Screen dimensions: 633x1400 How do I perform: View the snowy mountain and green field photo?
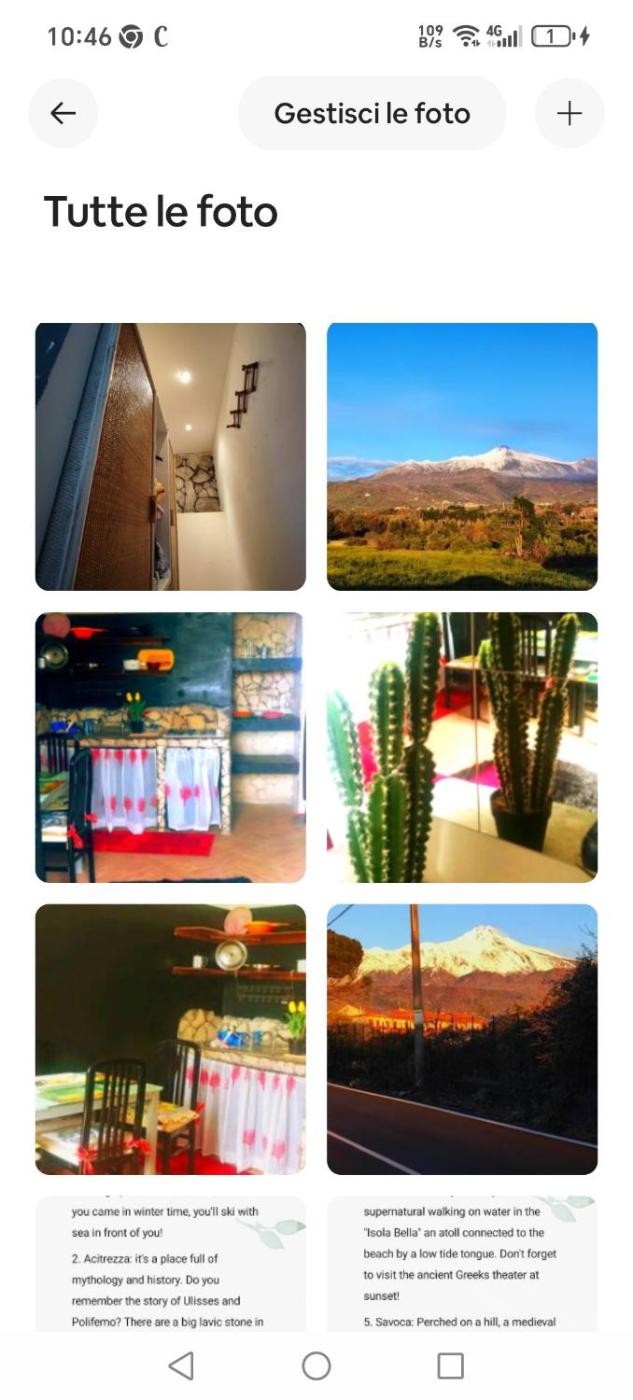click(462, 457)
